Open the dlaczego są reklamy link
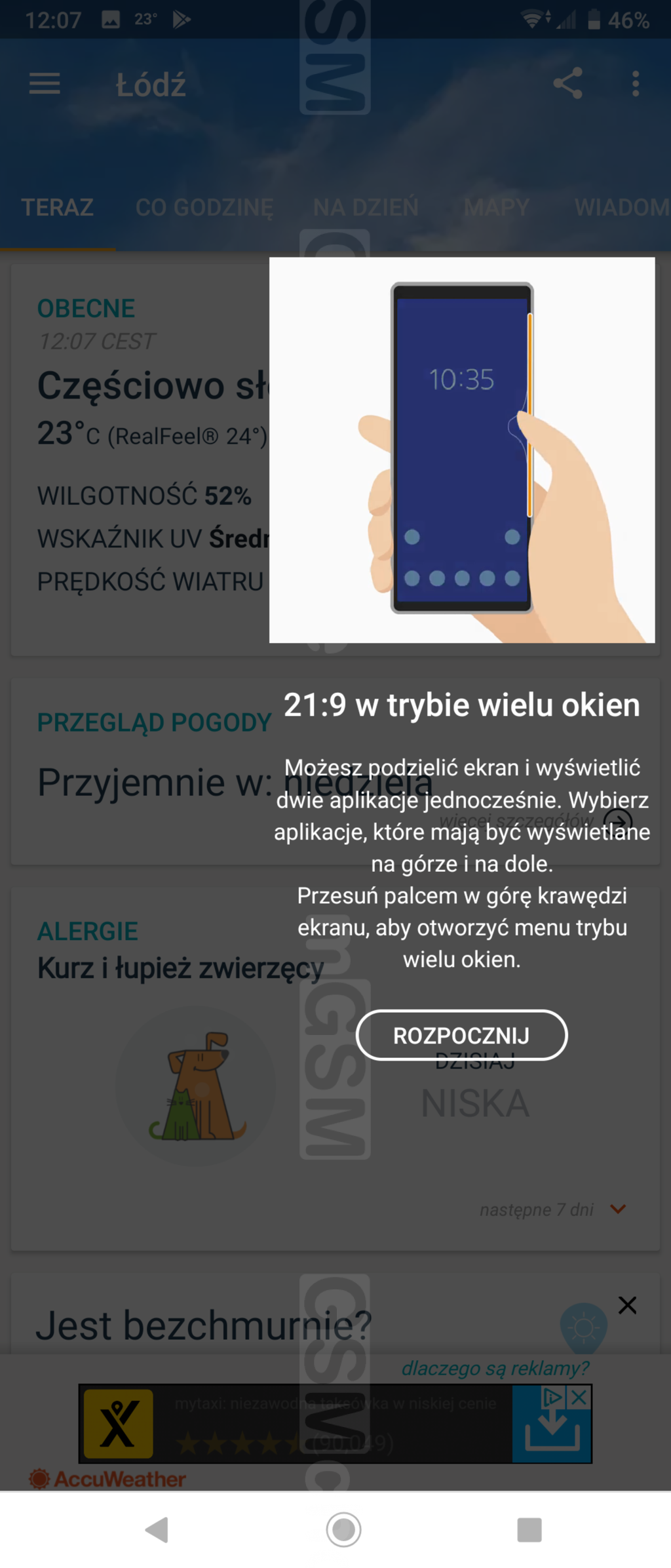671x1568 pixels. 495,1368
